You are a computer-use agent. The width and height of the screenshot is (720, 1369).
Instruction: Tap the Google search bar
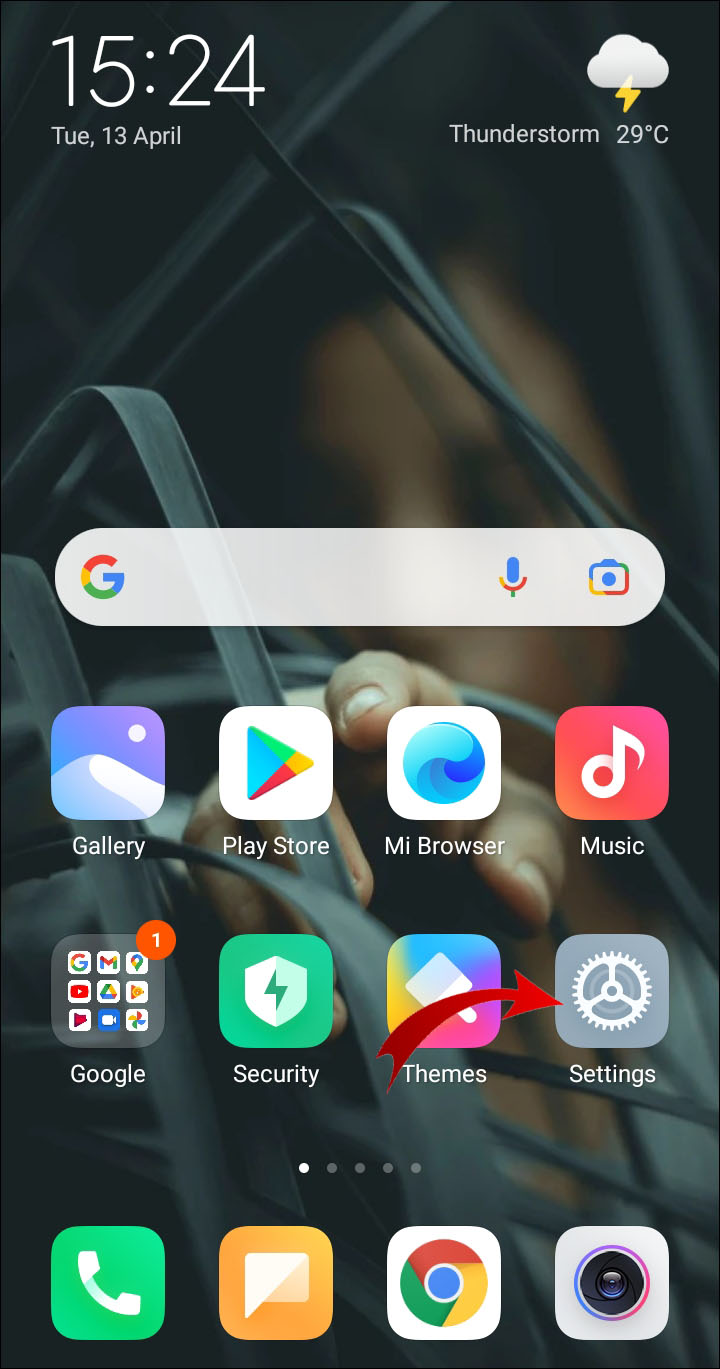[x=300, y=577]
